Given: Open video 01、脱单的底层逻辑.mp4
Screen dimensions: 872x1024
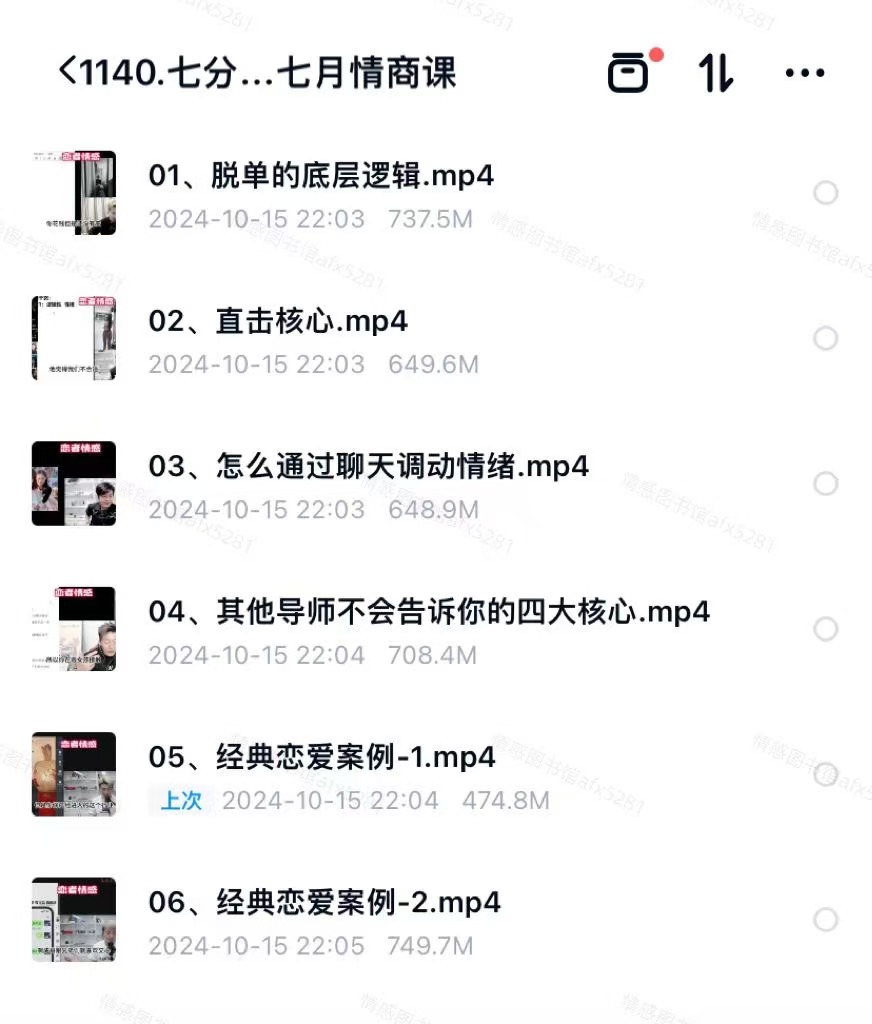Looking at the screenshot, I should 321,176.
